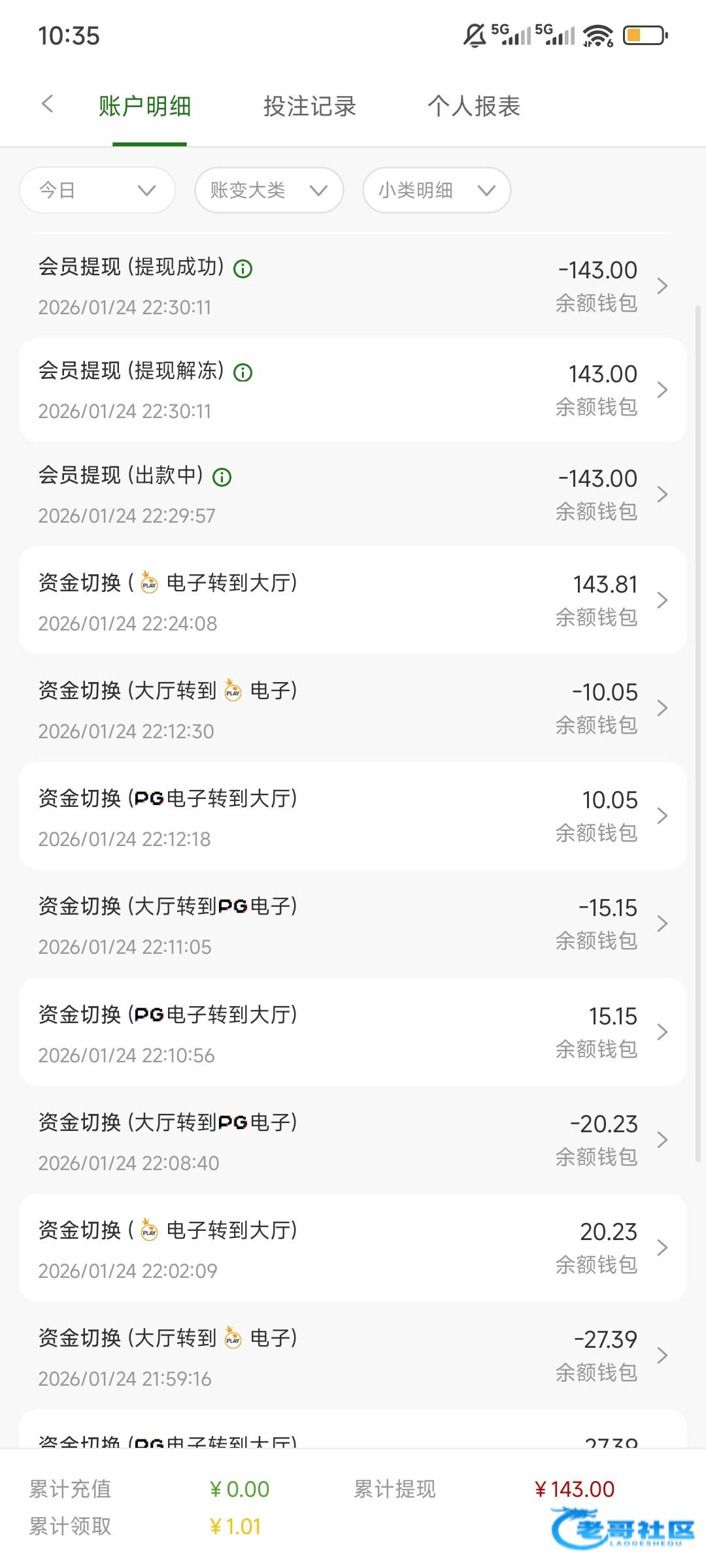Open the -20.23 transfer record

(353, 1140)
